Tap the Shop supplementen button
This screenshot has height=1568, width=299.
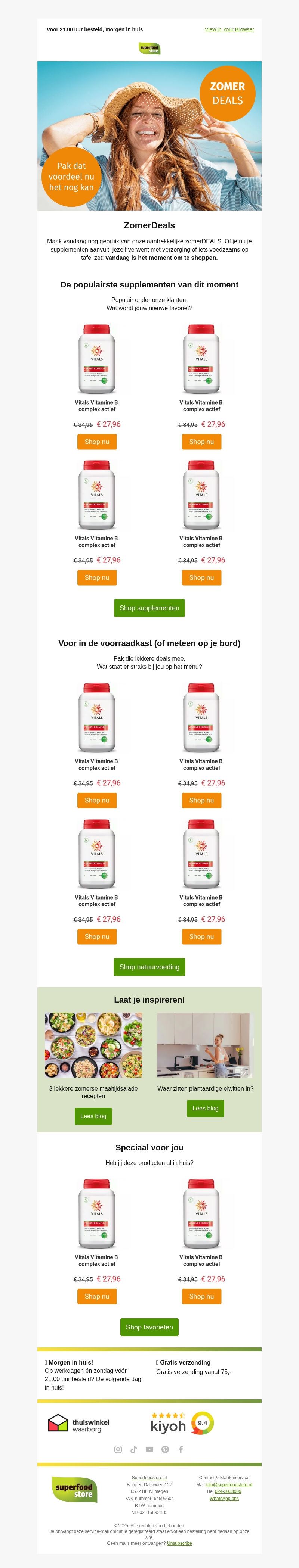click(x=149, y=608)
